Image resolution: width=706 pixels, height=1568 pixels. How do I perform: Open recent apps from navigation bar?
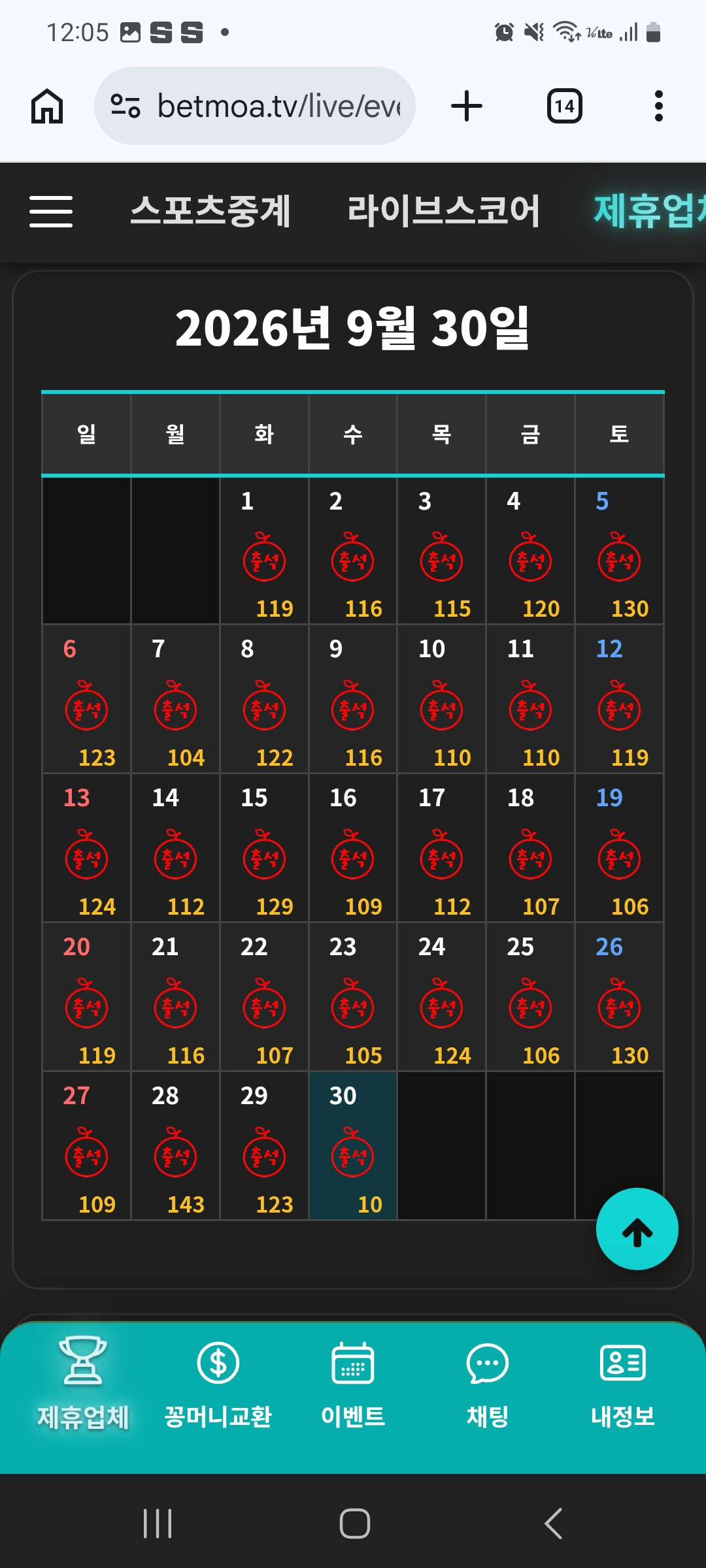click(158, 1524)
